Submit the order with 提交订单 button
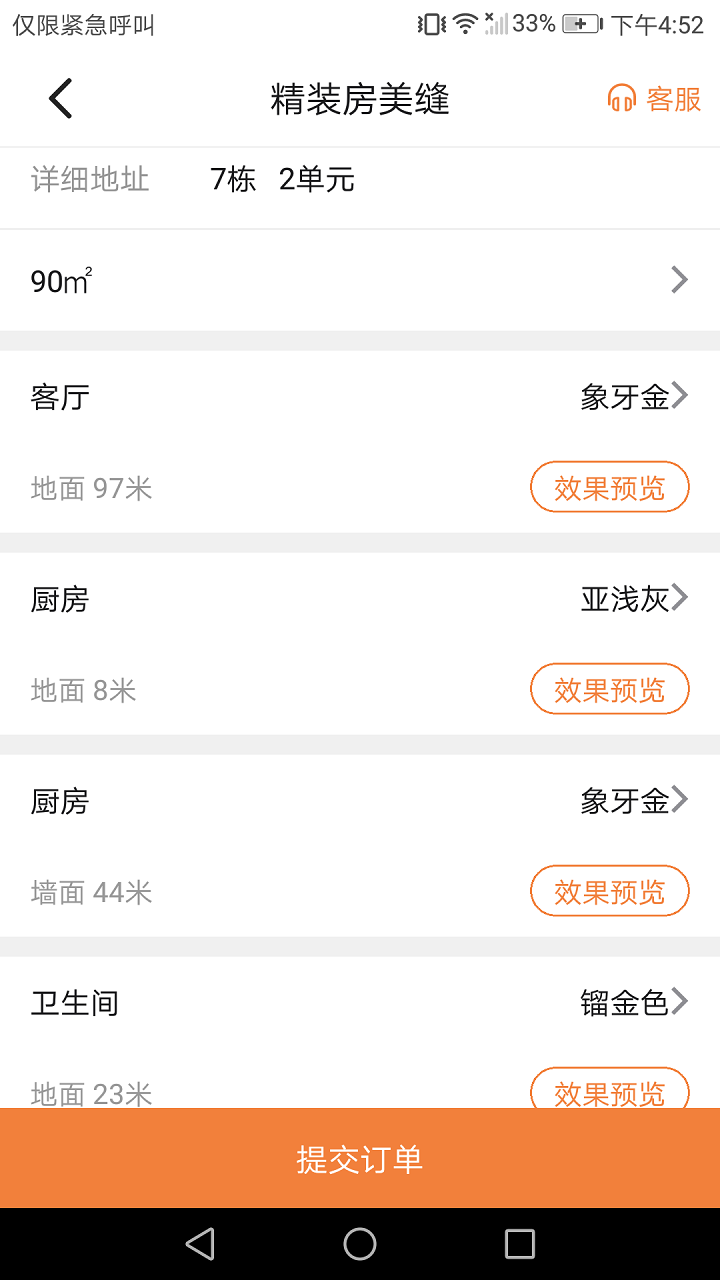720x1280 pixels. (360, 1158)
